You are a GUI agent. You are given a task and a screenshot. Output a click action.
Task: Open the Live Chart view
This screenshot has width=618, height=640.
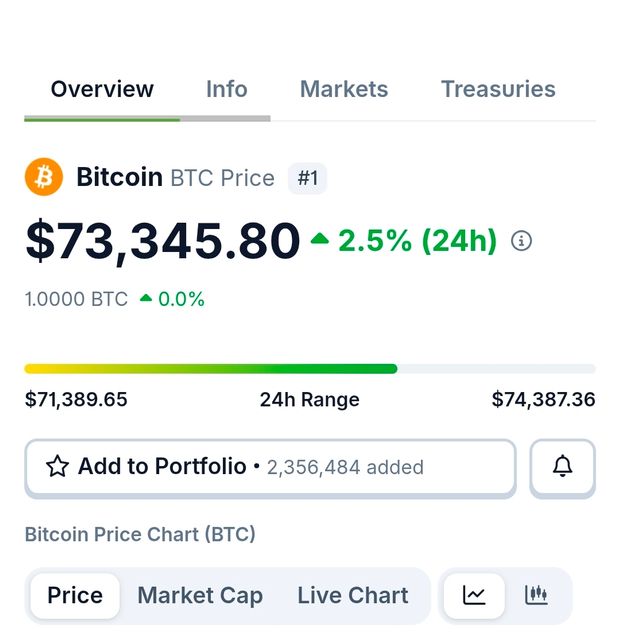tap(353, 596)
